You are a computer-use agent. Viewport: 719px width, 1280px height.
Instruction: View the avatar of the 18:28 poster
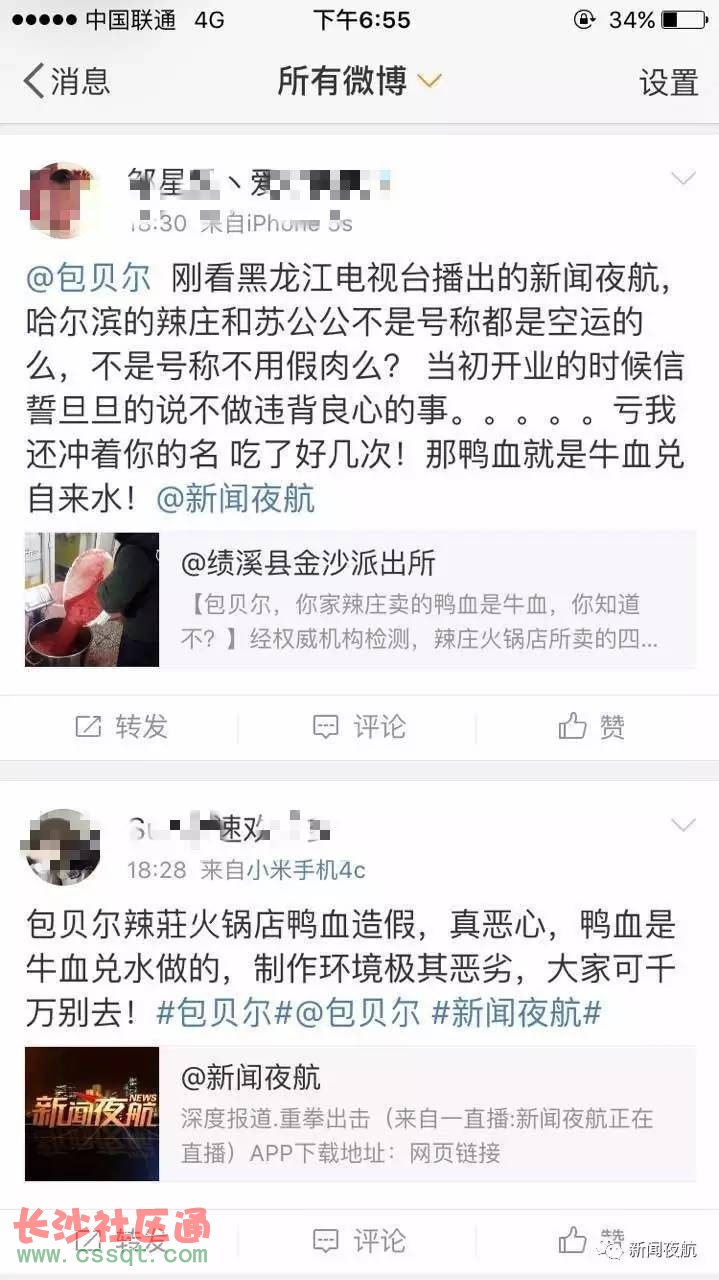pos(60,847)
